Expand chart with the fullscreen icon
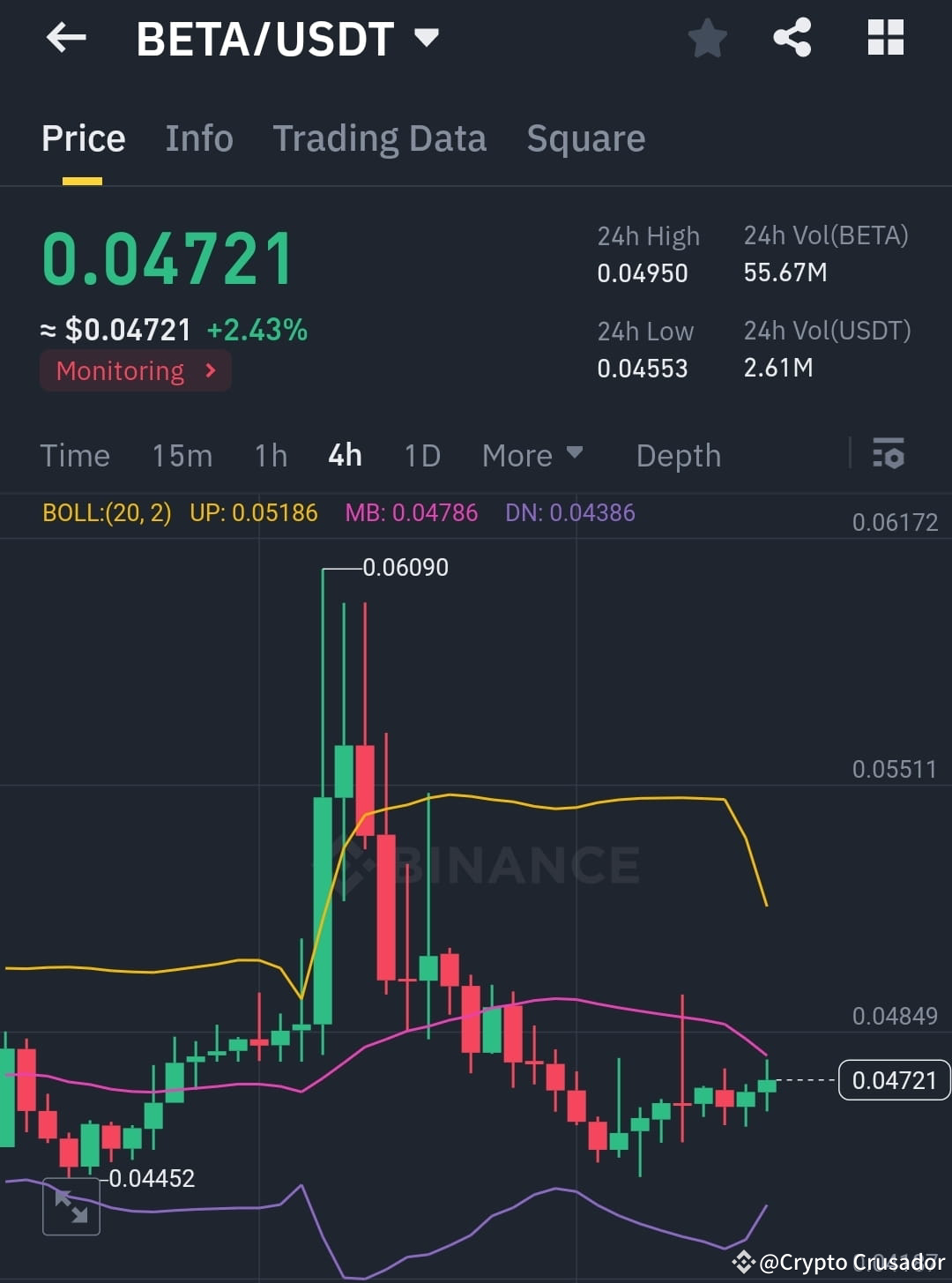This screenshot has width=952, height=1283. coord(71,1206)
